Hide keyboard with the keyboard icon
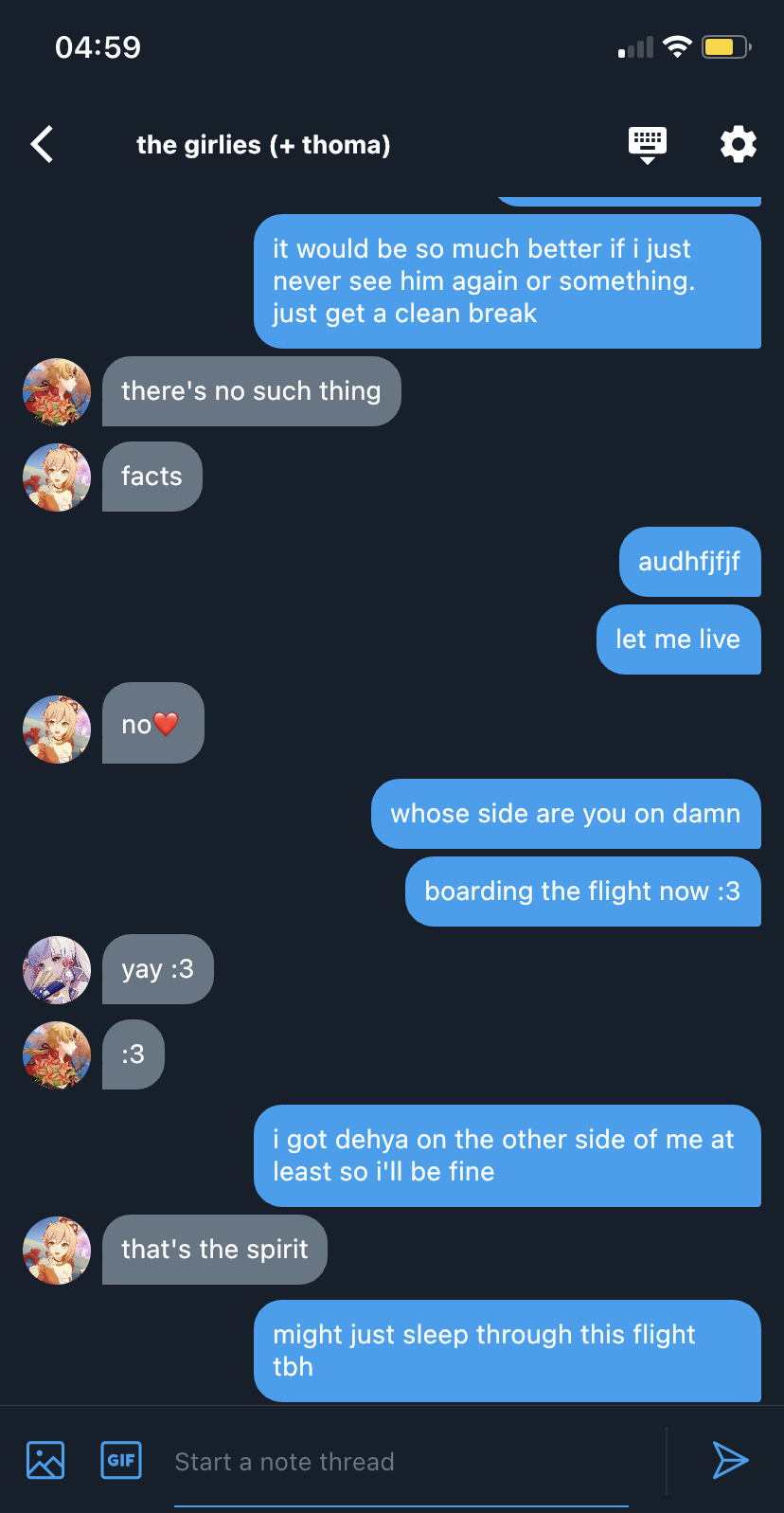 coord(648,145)
